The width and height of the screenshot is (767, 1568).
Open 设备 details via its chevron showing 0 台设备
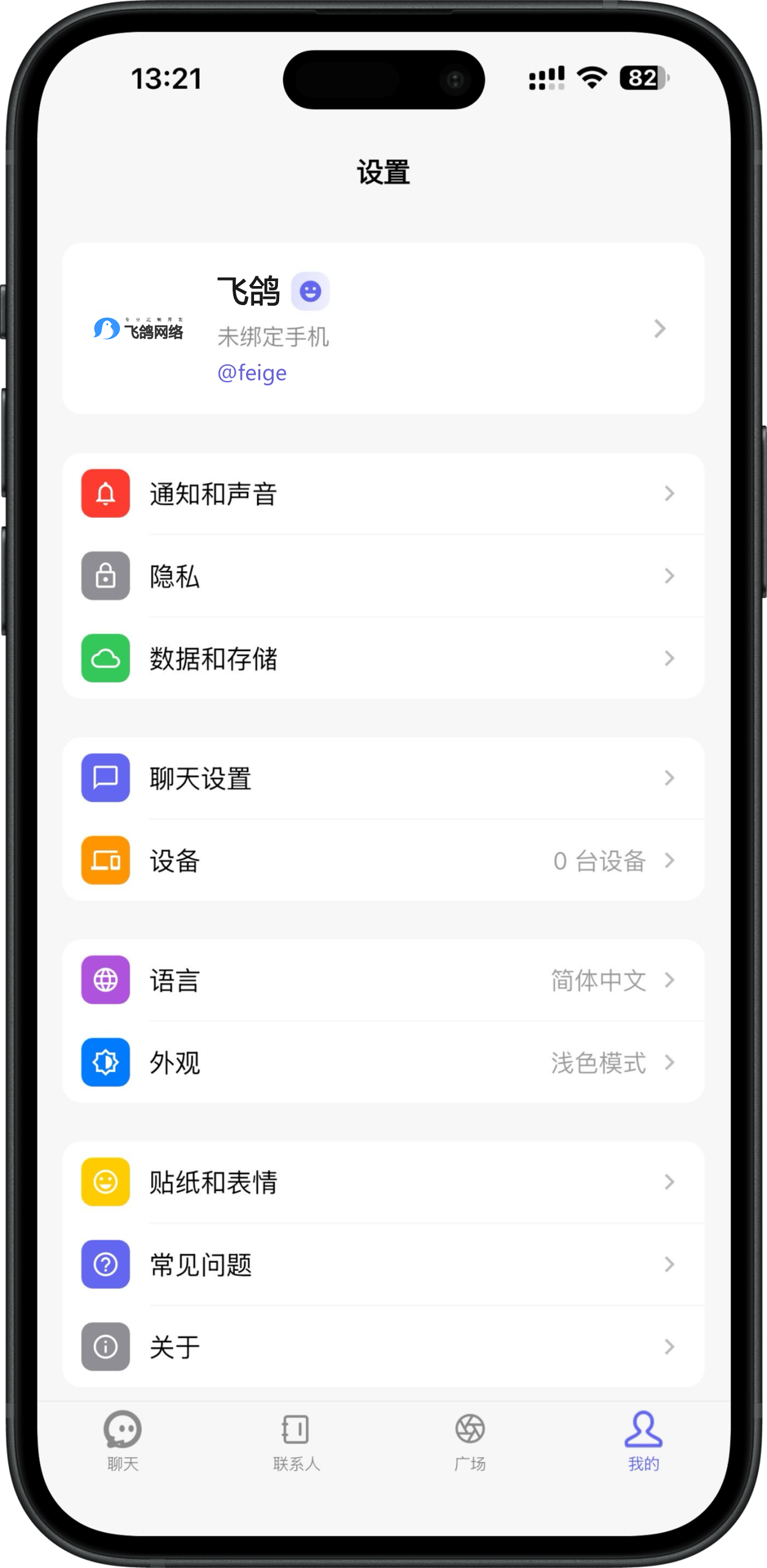669,861
